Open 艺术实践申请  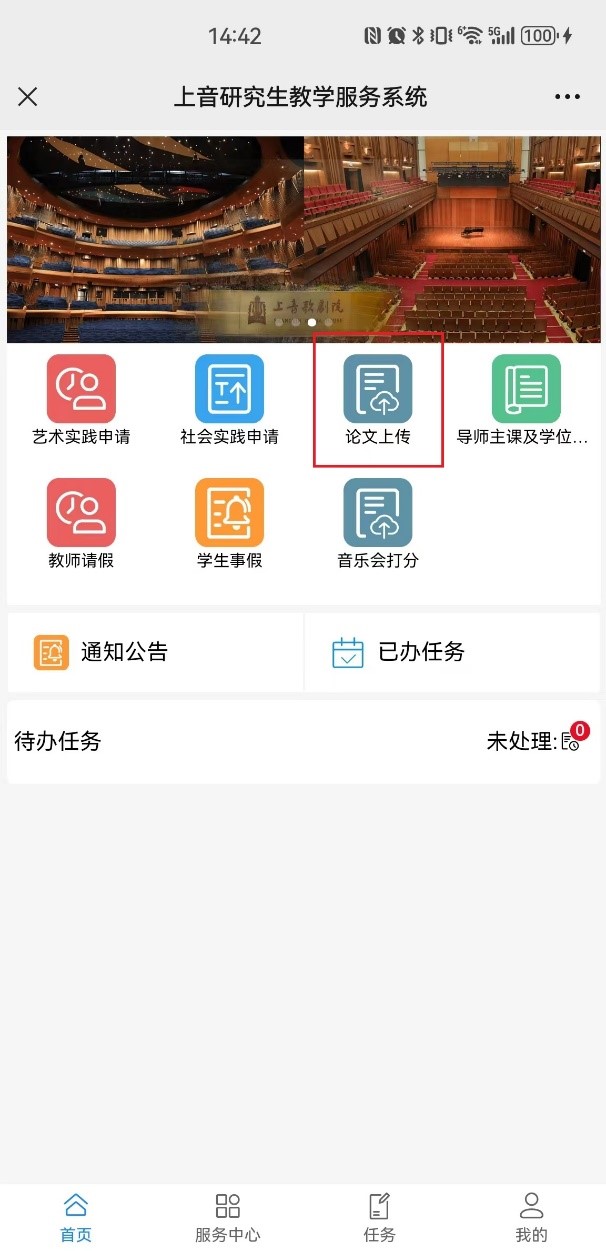[81, 400]
